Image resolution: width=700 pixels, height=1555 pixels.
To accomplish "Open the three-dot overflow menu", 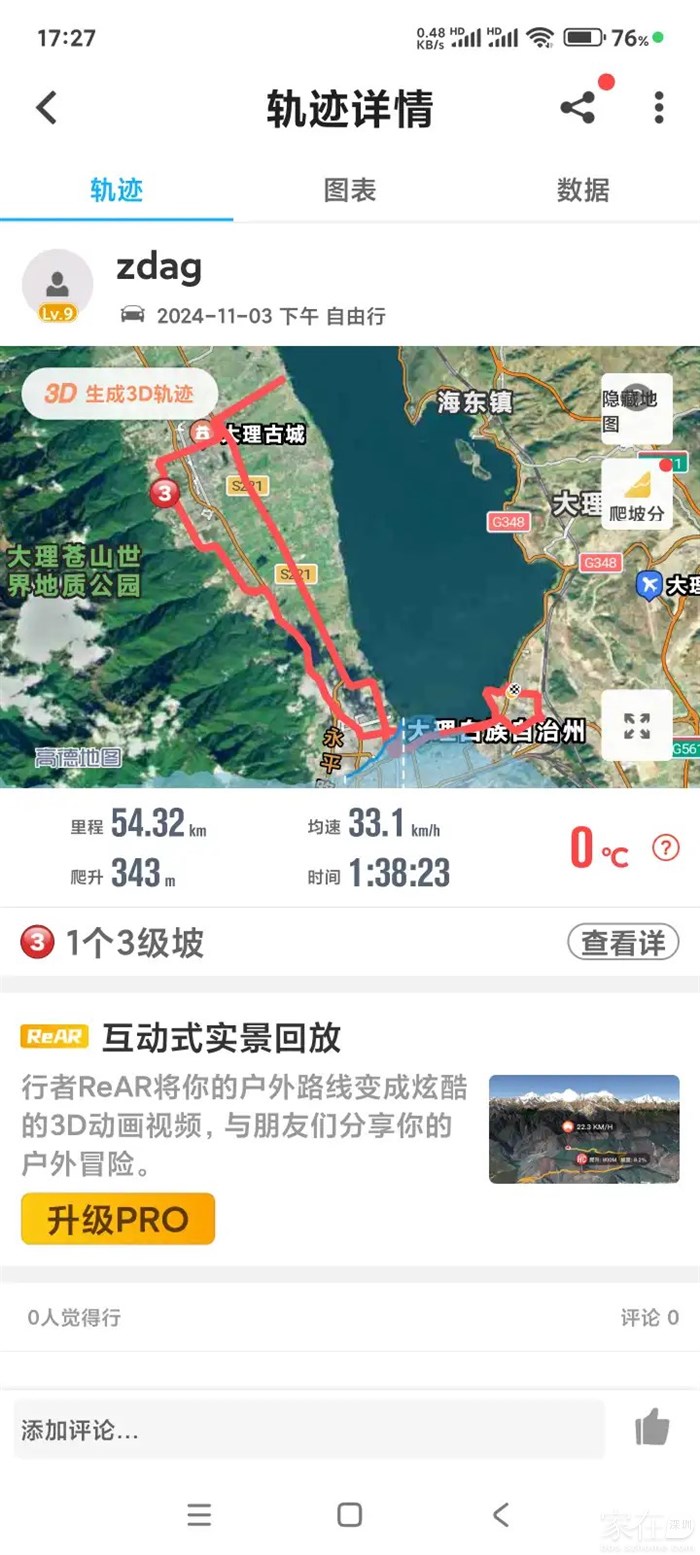I will (658, 108).
